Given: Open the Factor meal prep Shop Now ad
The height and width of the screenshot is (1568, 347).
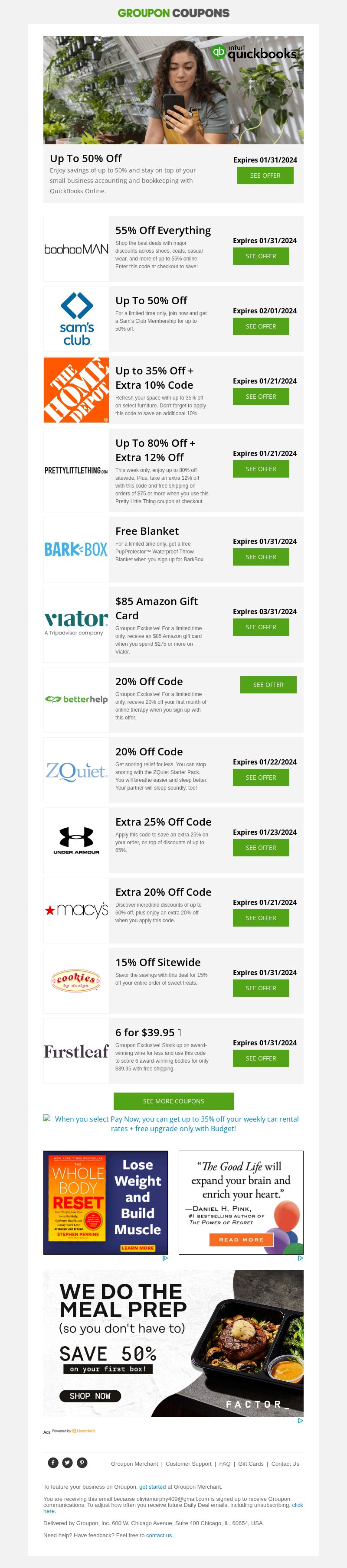Looking at the screenshot, I should point(90,1396).
